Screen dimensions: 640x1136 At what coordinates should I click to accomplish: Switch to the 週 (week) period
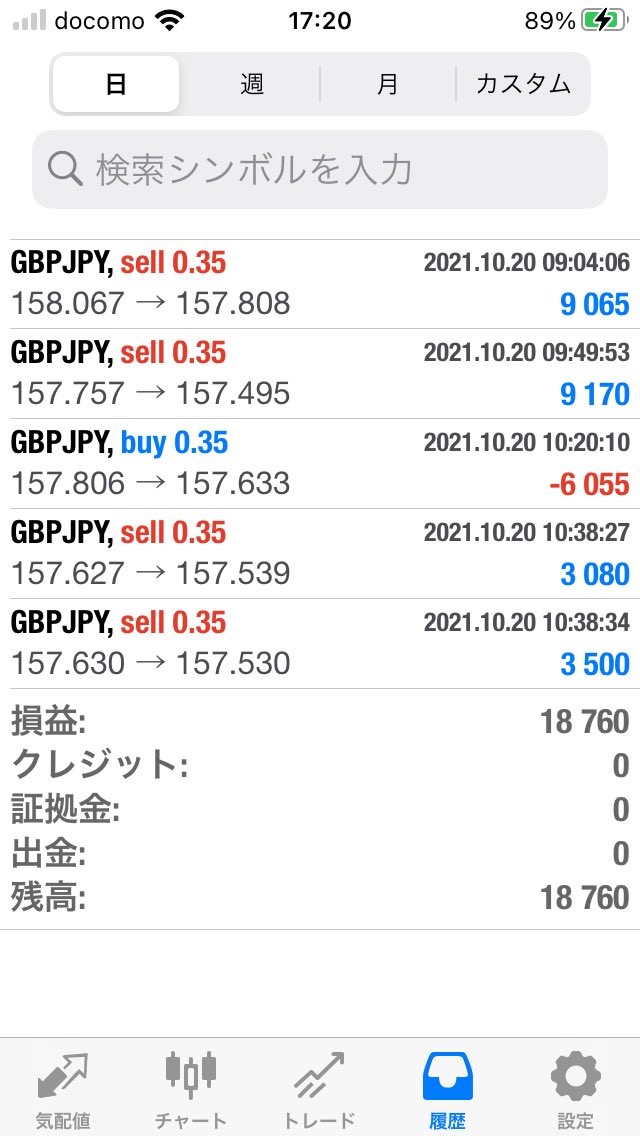(252, 84)
